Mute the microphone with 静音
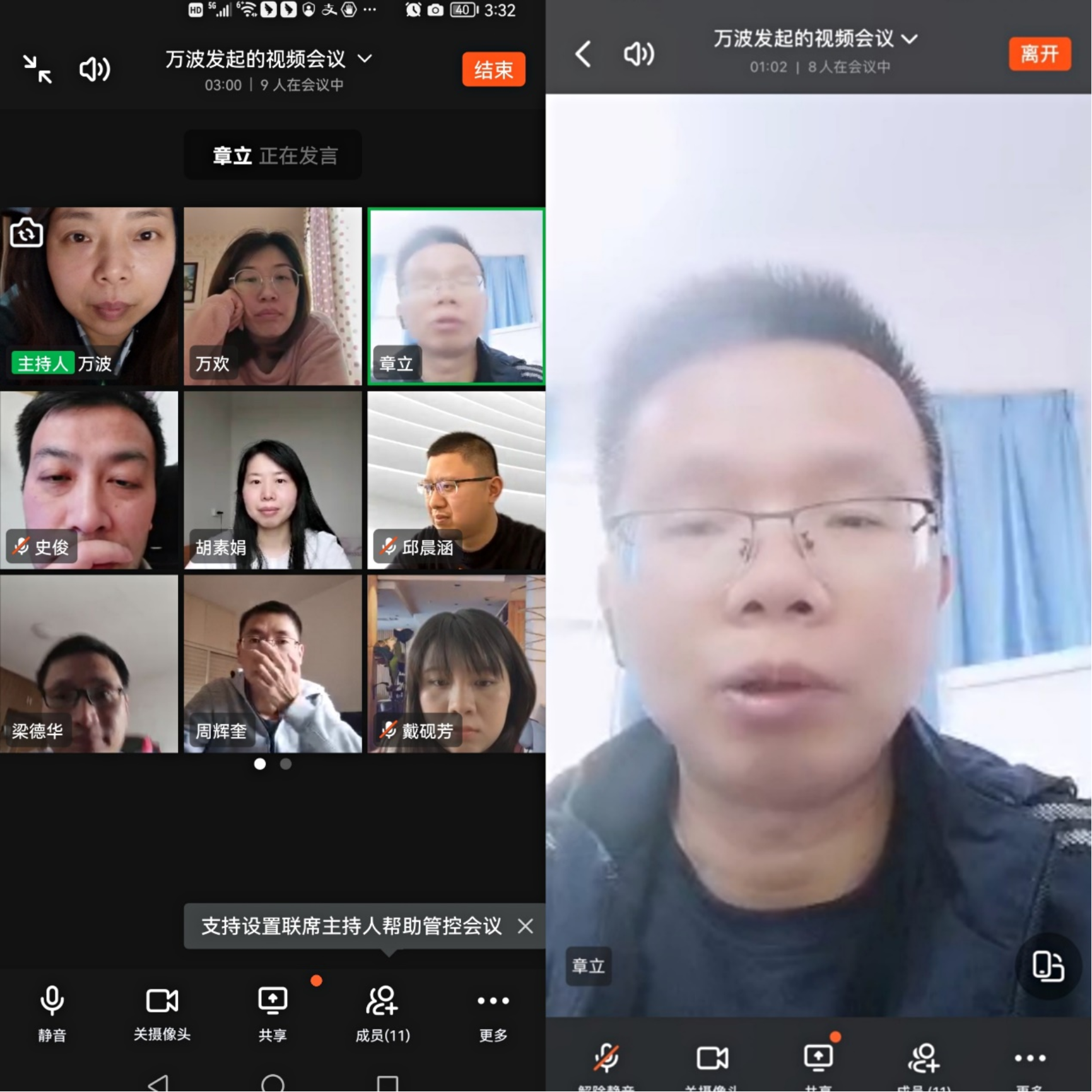Image resolution: width=1092 pixels, height=1092 pixels. point(52,1011)
